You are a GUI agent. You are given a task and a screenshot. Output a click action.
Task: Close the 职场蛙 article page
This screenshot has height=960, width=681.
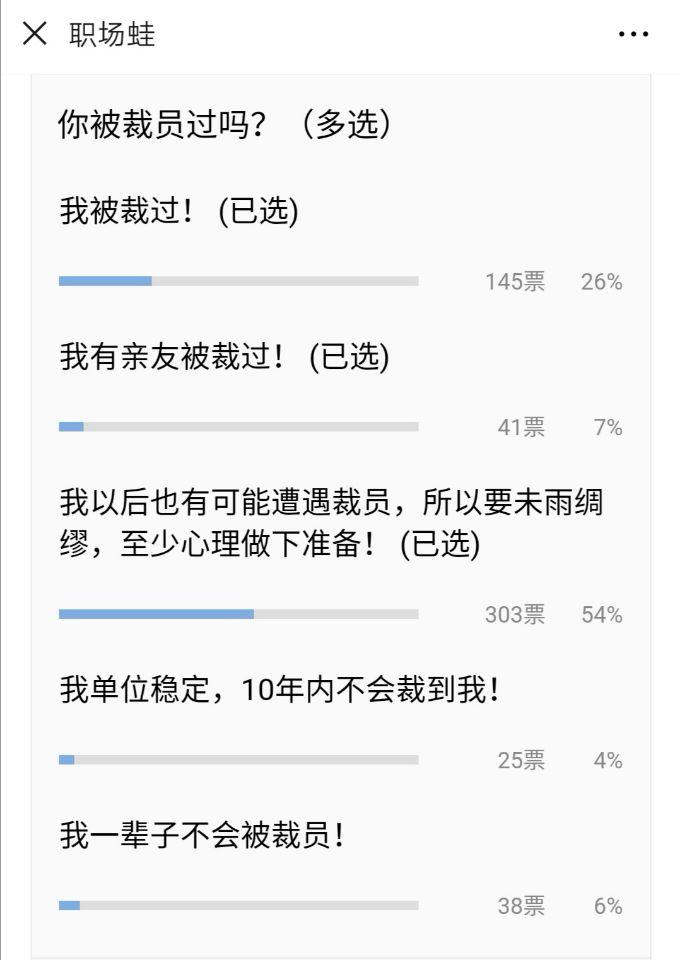pyautogui.click(x=35, y=35)
